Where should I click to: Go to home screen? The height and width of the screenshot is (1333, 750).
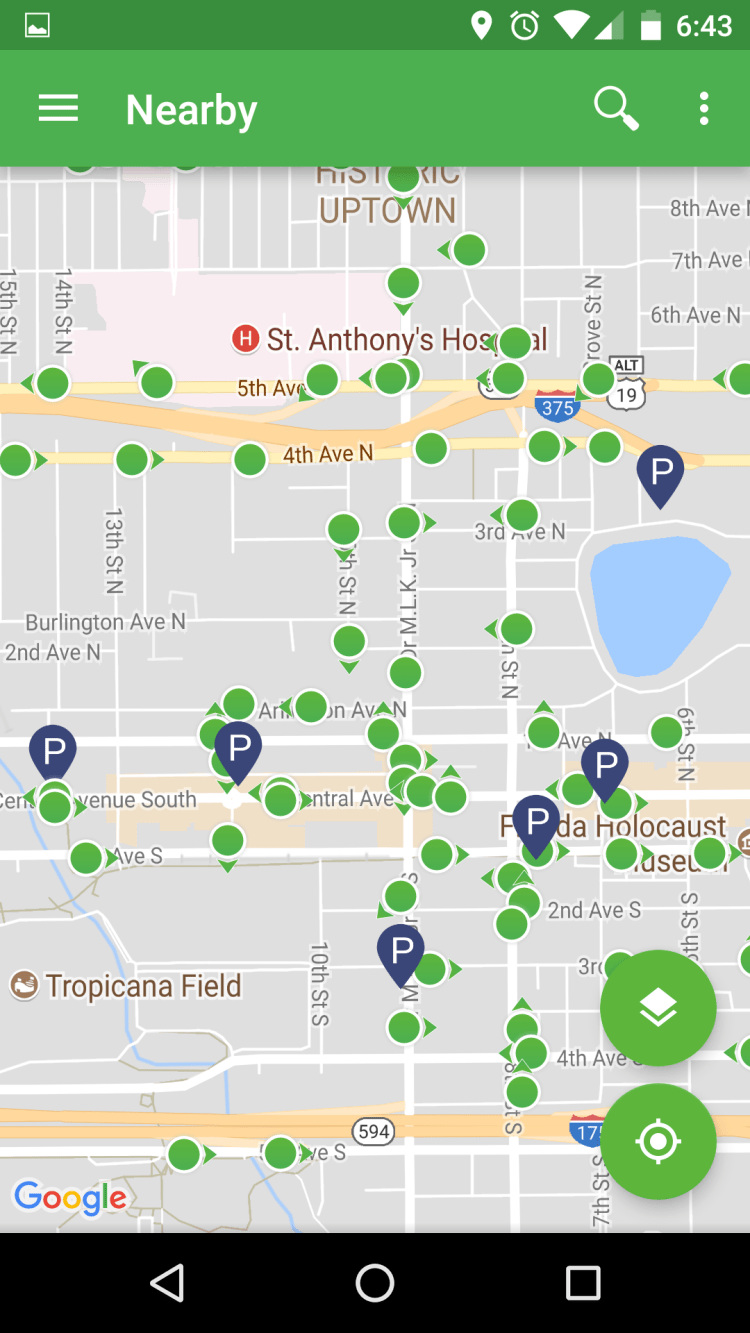pos(375,1283)
